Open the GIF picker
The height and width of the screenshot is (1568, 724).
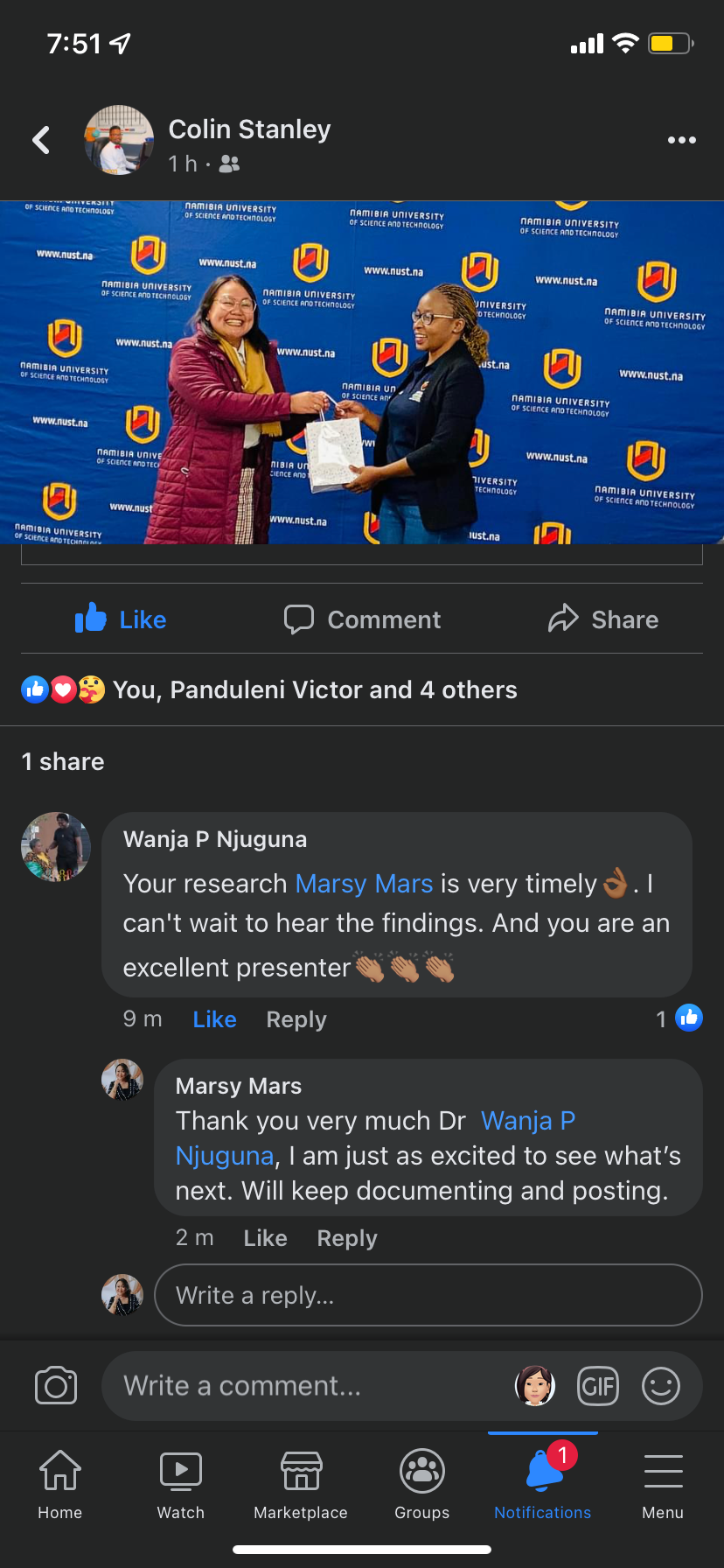coord(598,1386)
